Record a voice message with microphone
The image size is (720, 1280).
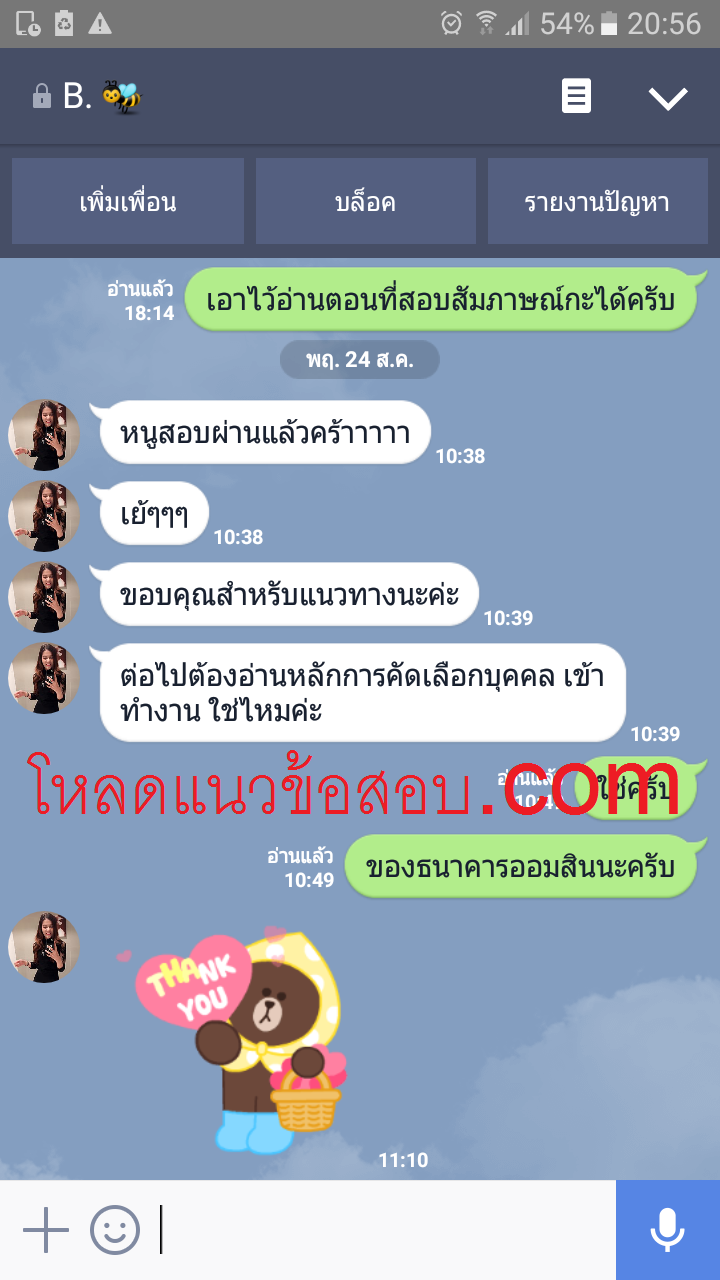(667, 1230)
